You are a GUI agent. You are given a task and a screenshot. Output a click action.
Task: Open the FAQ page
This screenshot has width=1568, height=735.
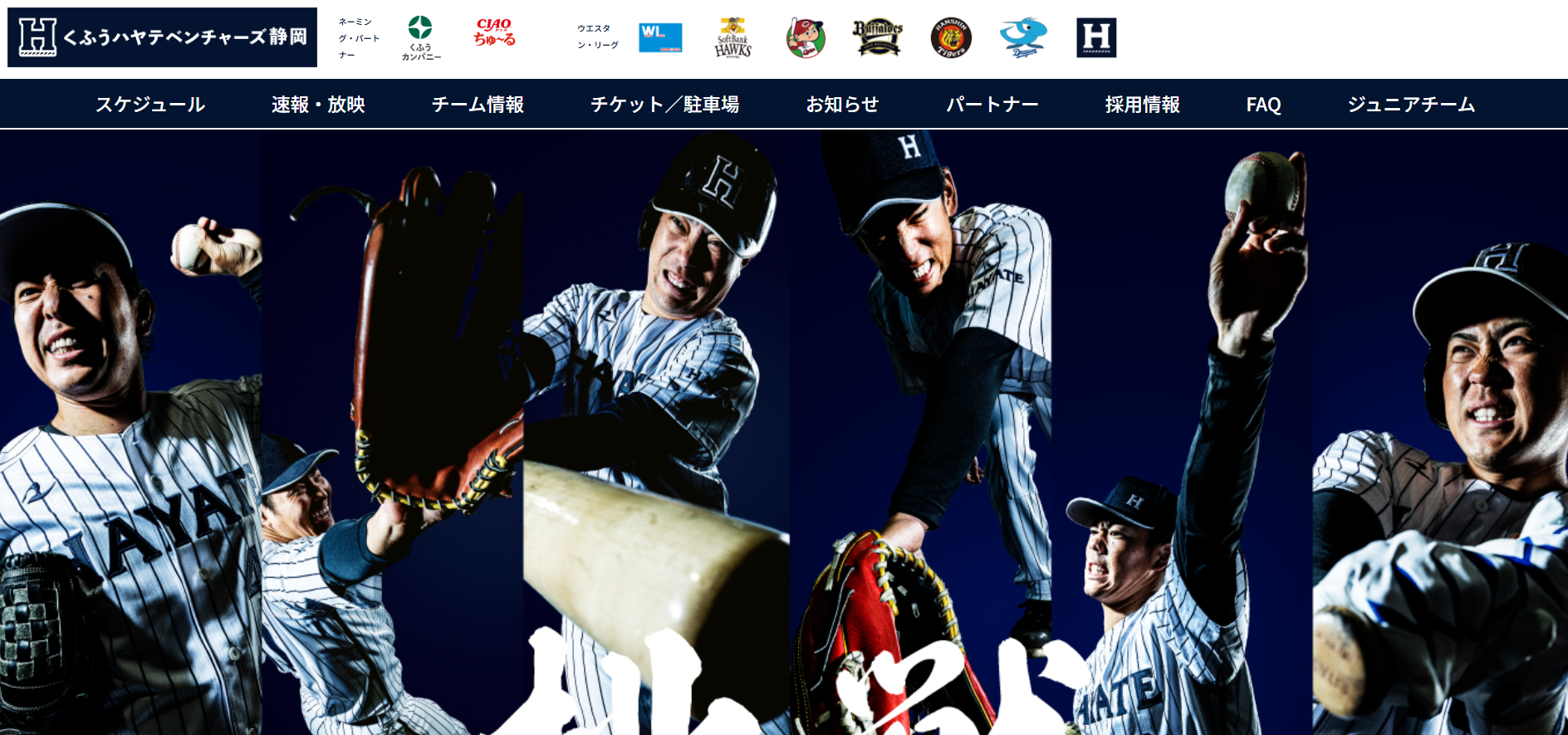click(x=1263, y=105)
